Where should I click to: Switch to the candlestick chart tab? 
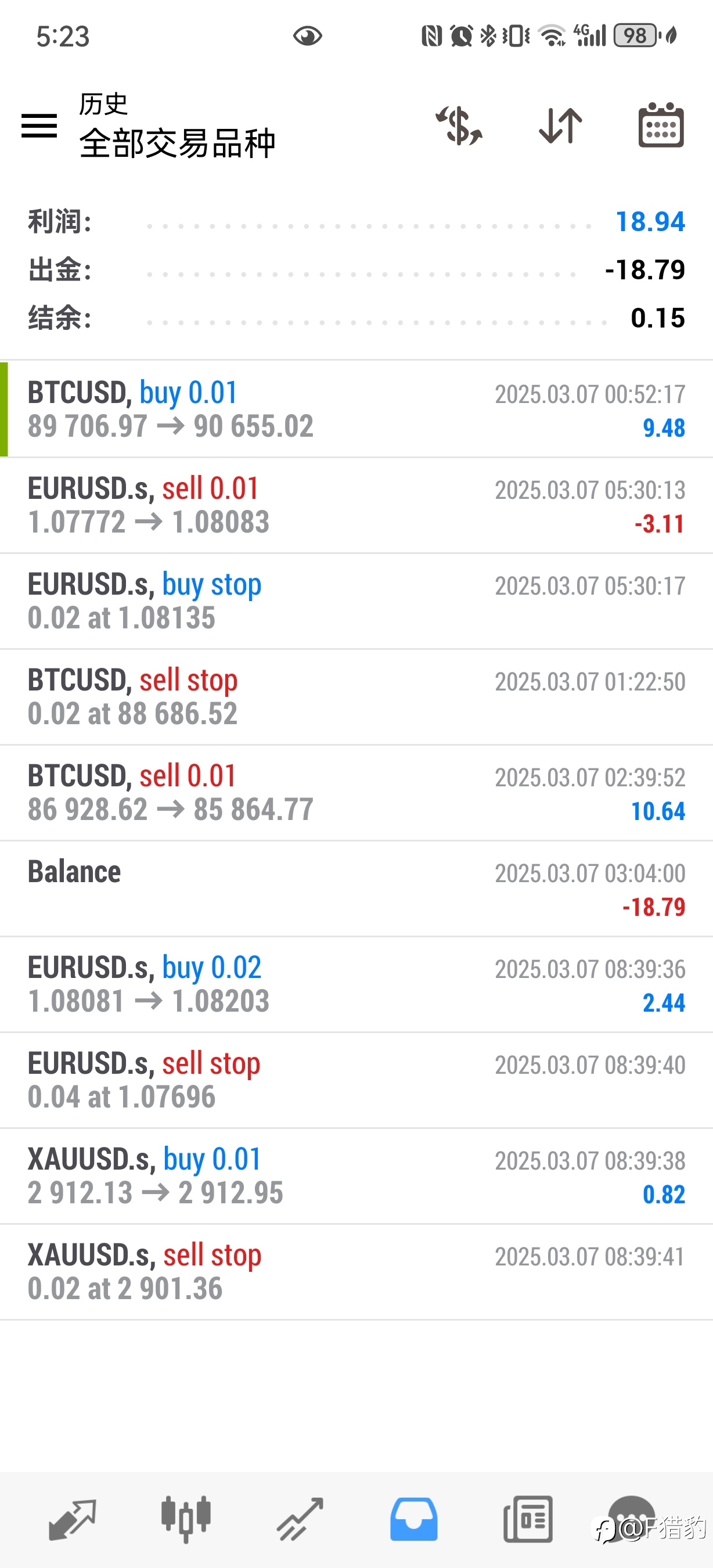pyautogui.click(x=186, y=1519)
